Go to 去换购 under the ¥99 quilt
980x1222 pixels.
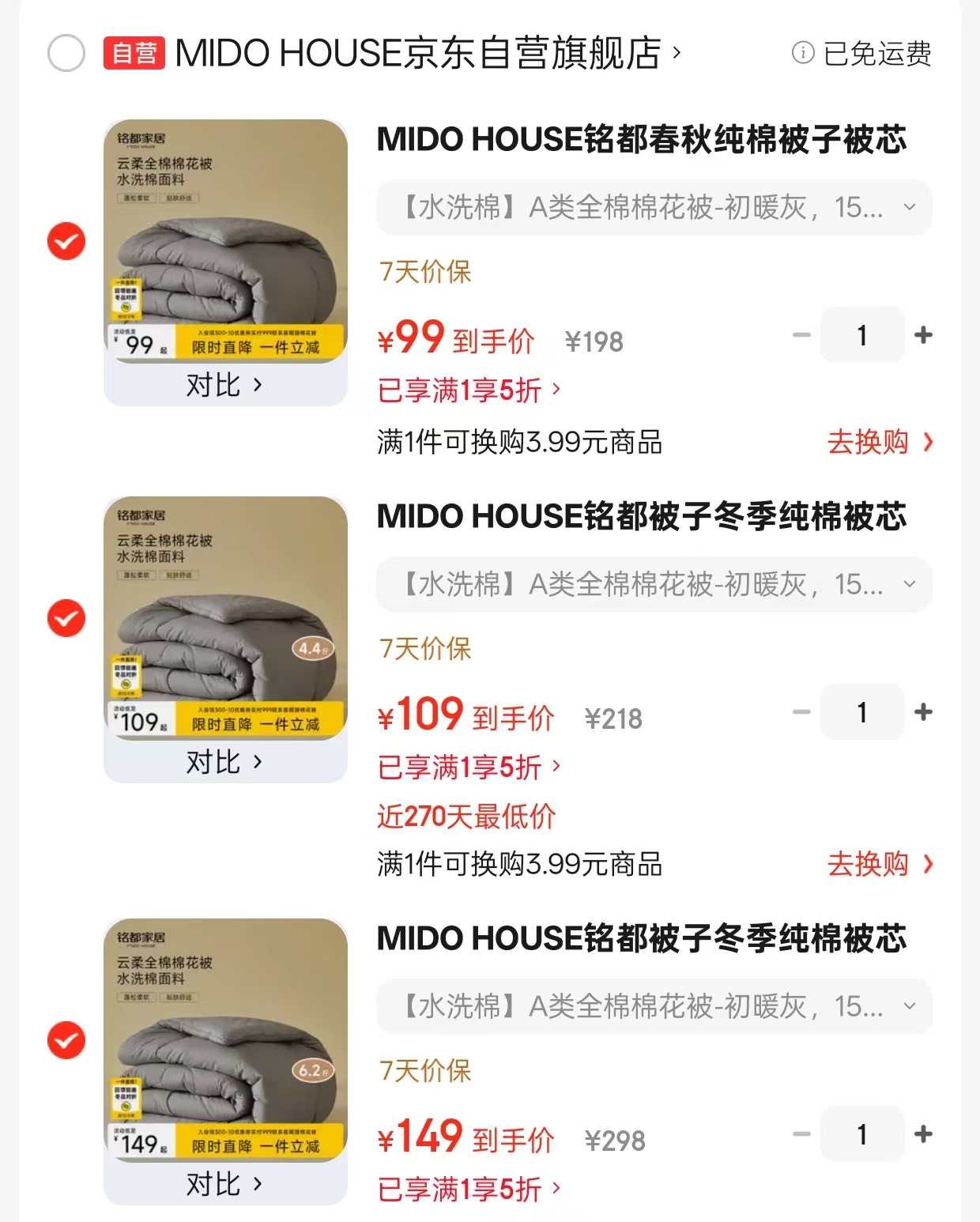coord(879,442)
